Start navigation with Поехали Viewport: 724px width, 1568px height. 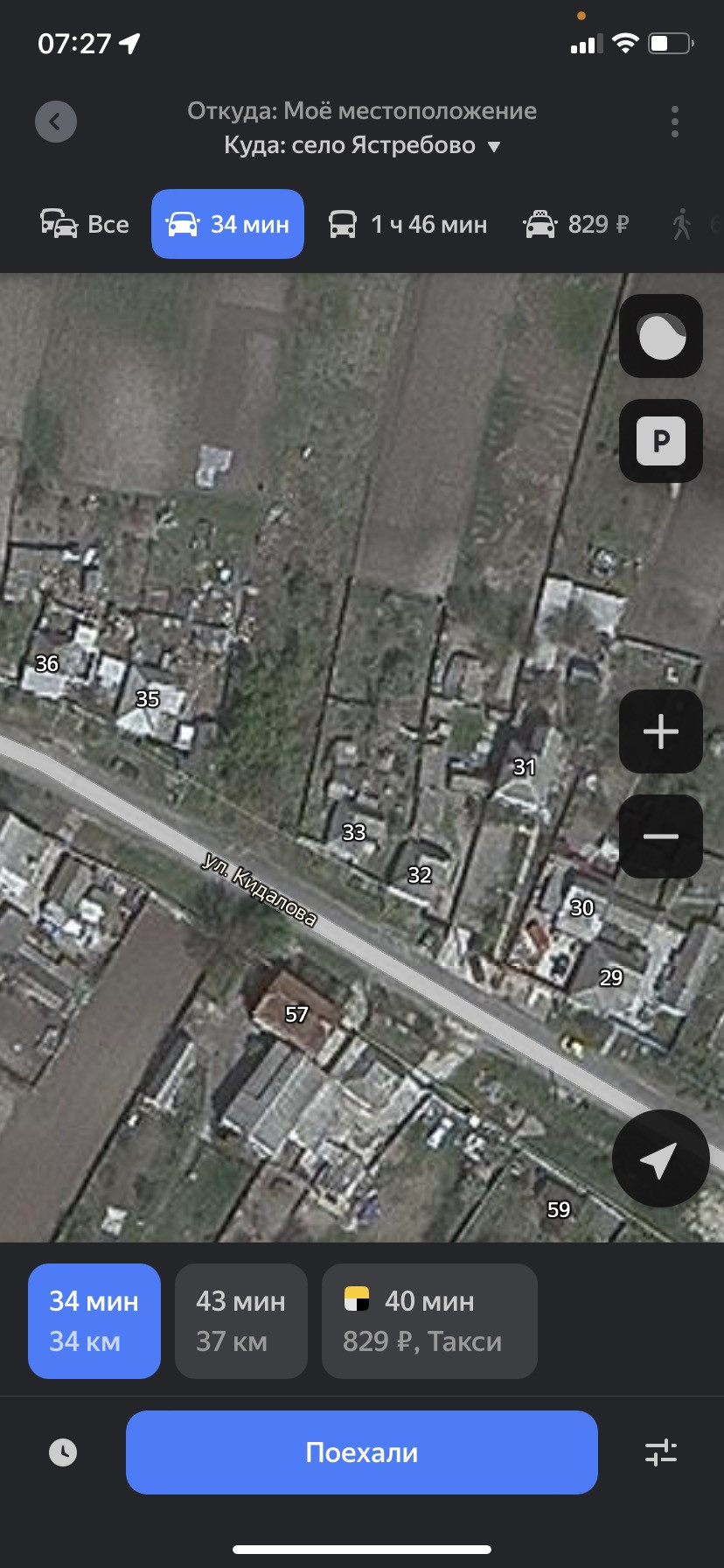tap(362, 1452)
